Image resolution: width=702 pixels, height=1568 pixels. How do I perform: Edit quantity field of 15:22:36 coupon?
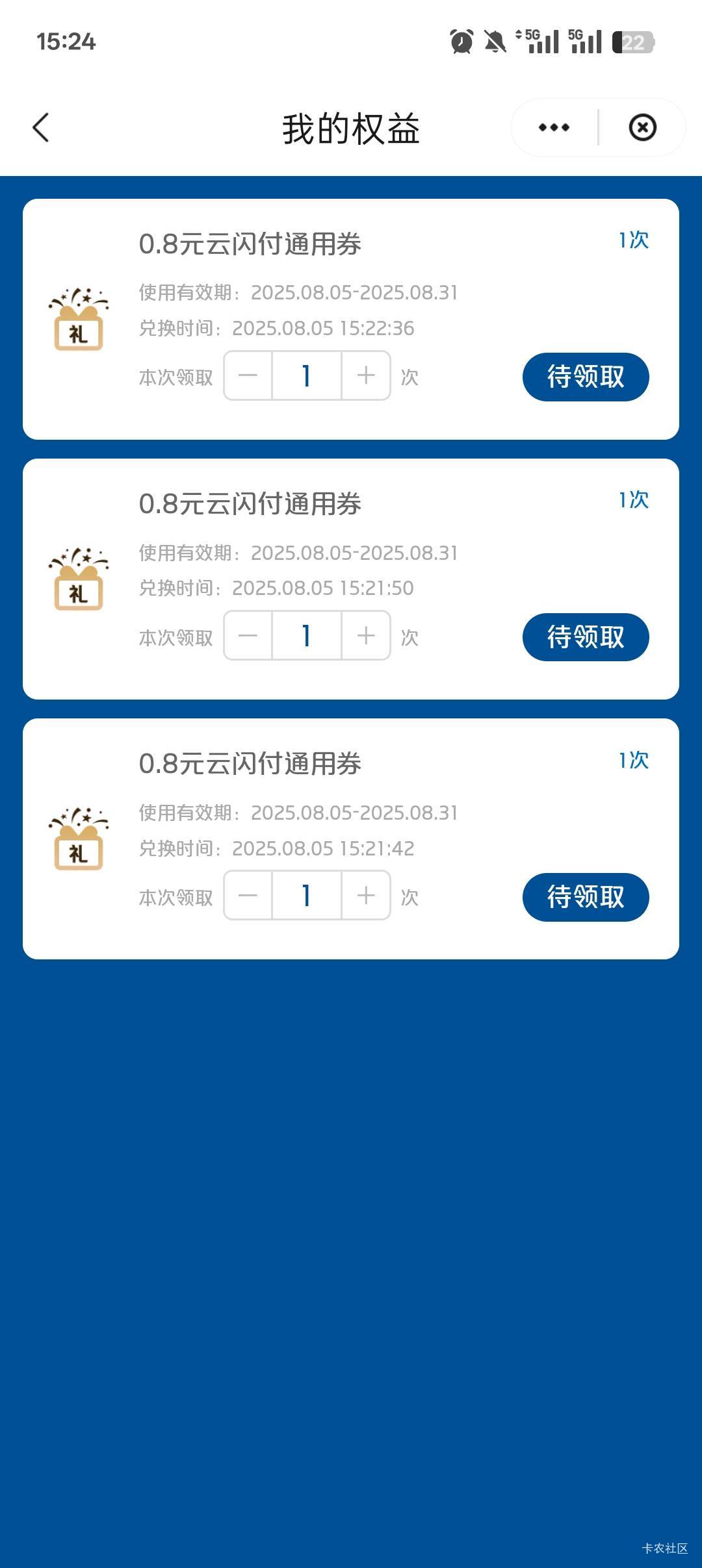point(306,375)
